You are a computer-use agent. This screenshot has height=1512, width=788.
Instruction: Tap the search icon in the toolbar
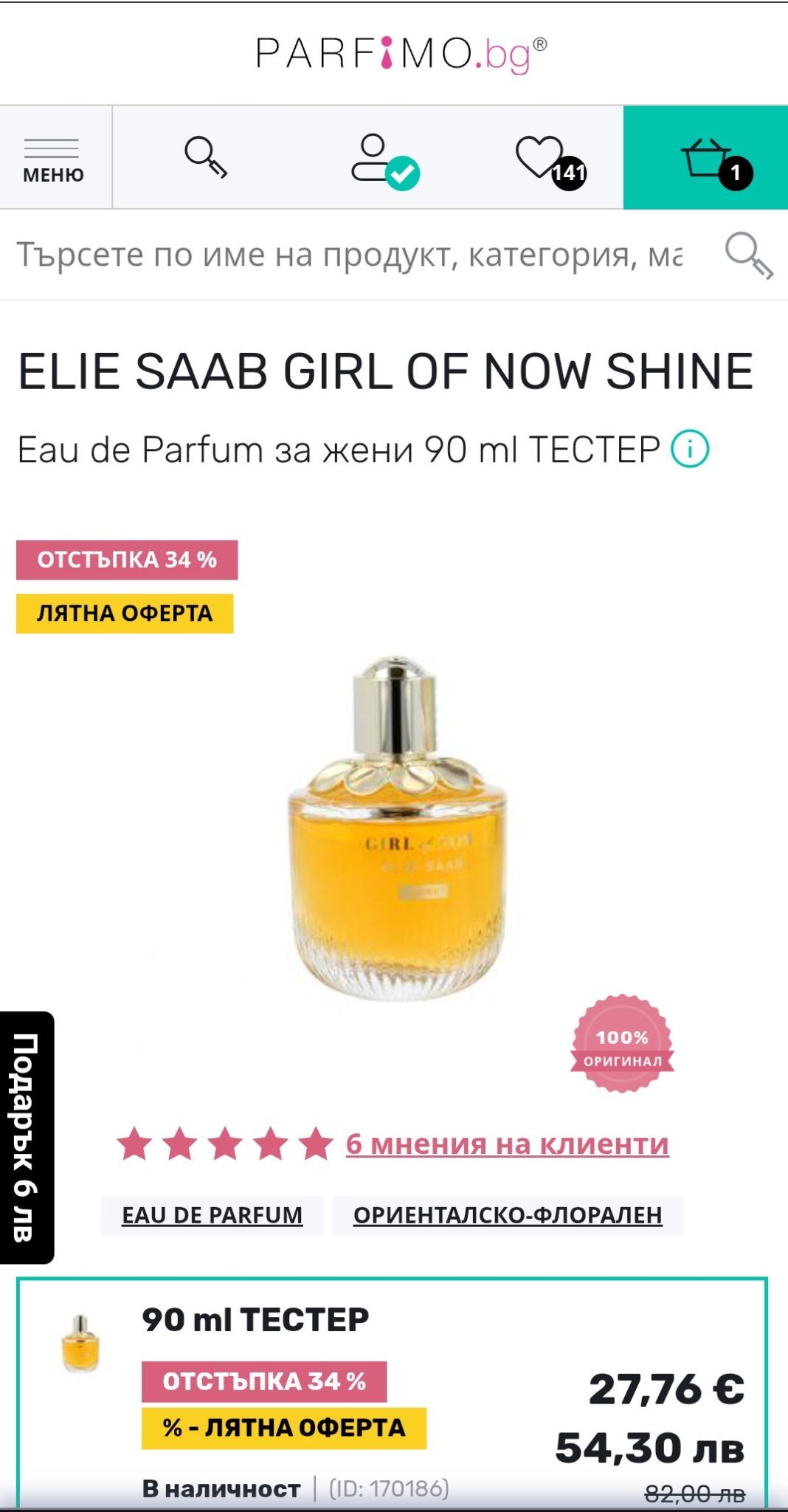tap(205, 157)
